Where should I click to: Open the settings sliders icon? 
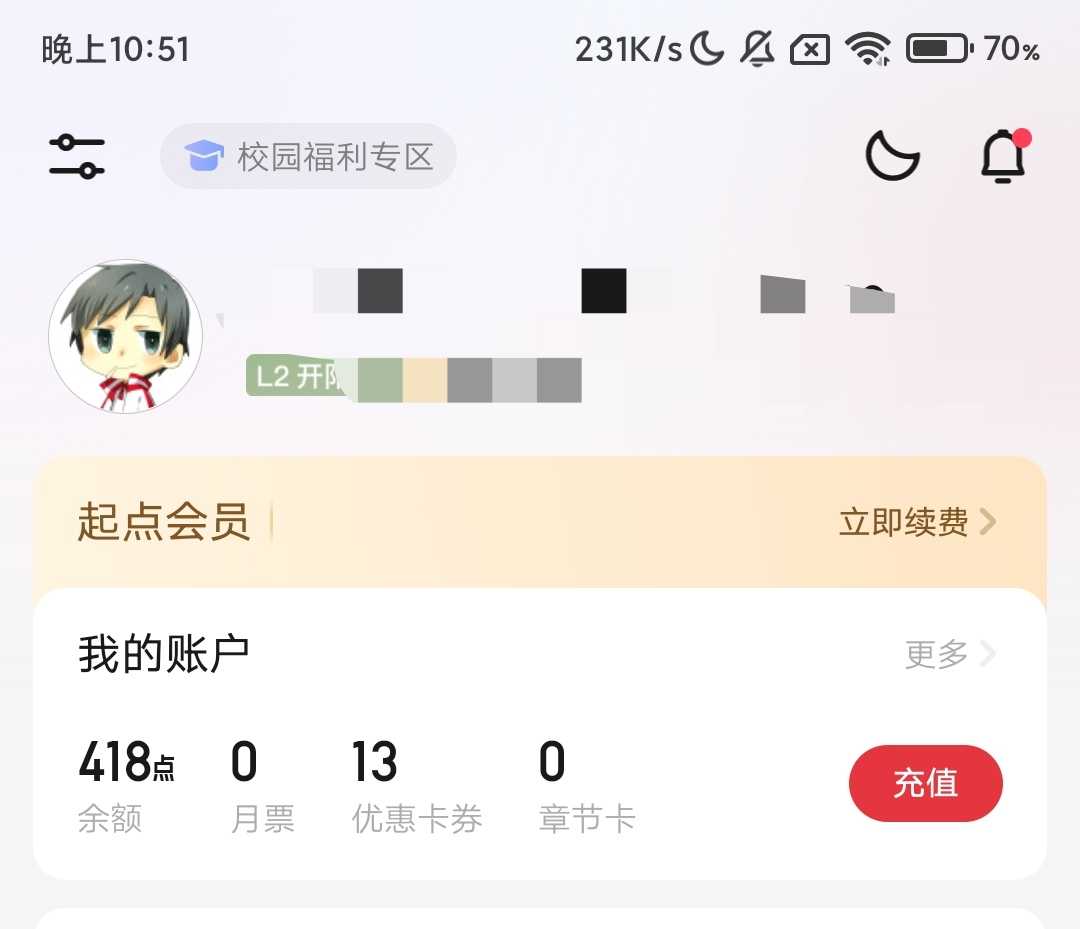pos(77,156)
